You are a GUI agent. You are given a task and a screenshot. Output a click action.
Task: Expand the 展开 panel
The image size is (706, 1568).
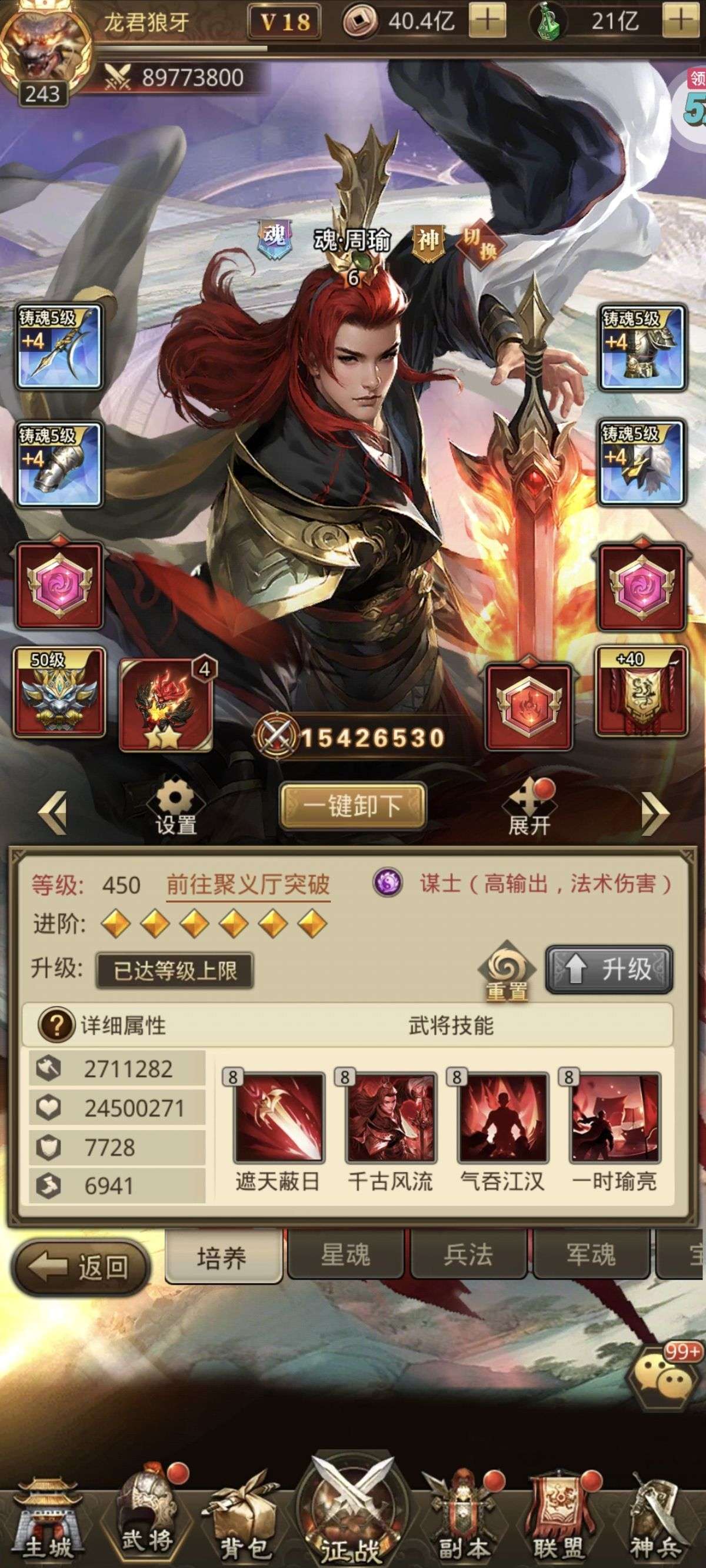pos(529,806)
